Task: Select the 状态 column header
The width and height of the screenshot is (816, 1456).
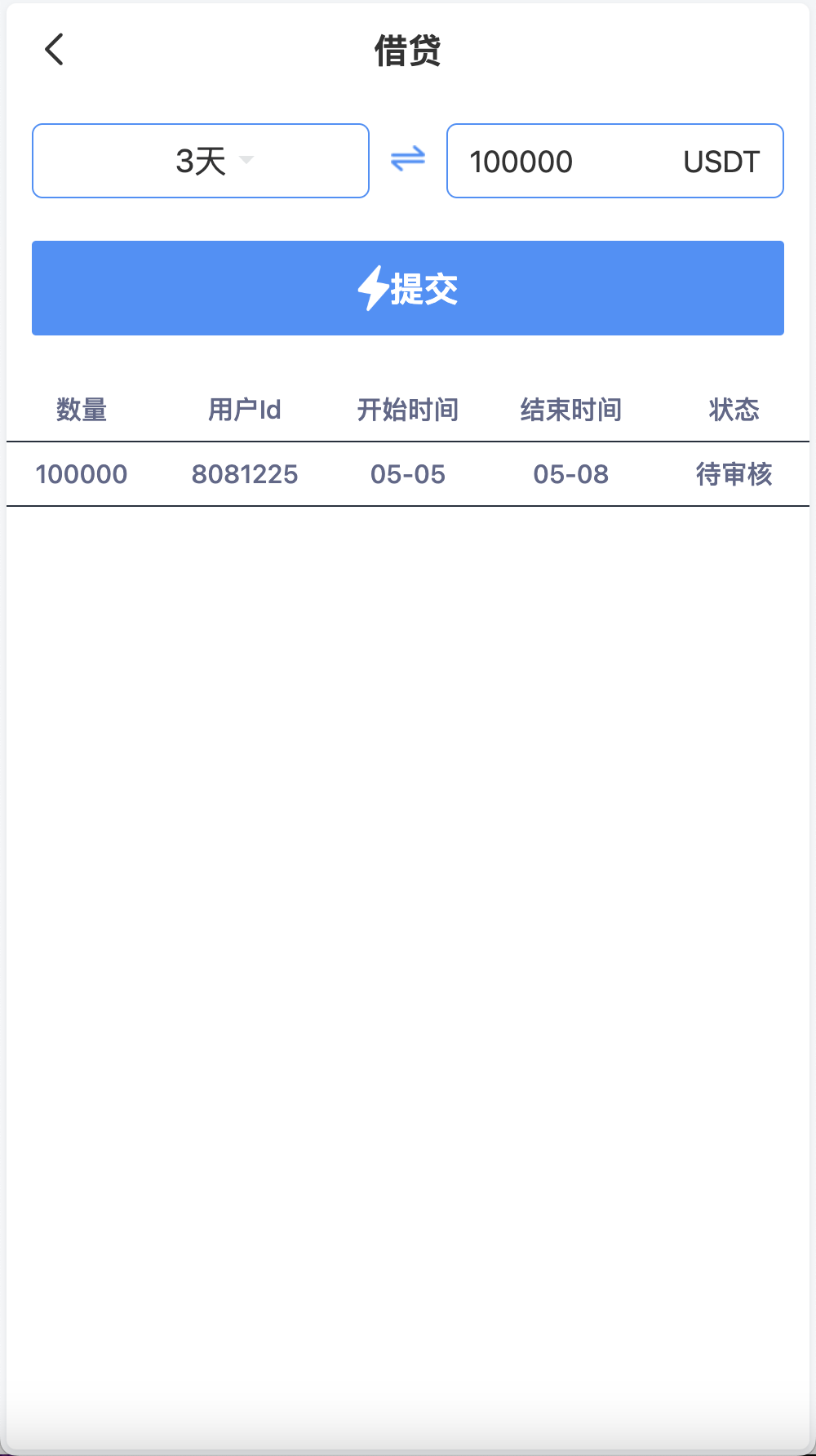Action: click(734, 411)
